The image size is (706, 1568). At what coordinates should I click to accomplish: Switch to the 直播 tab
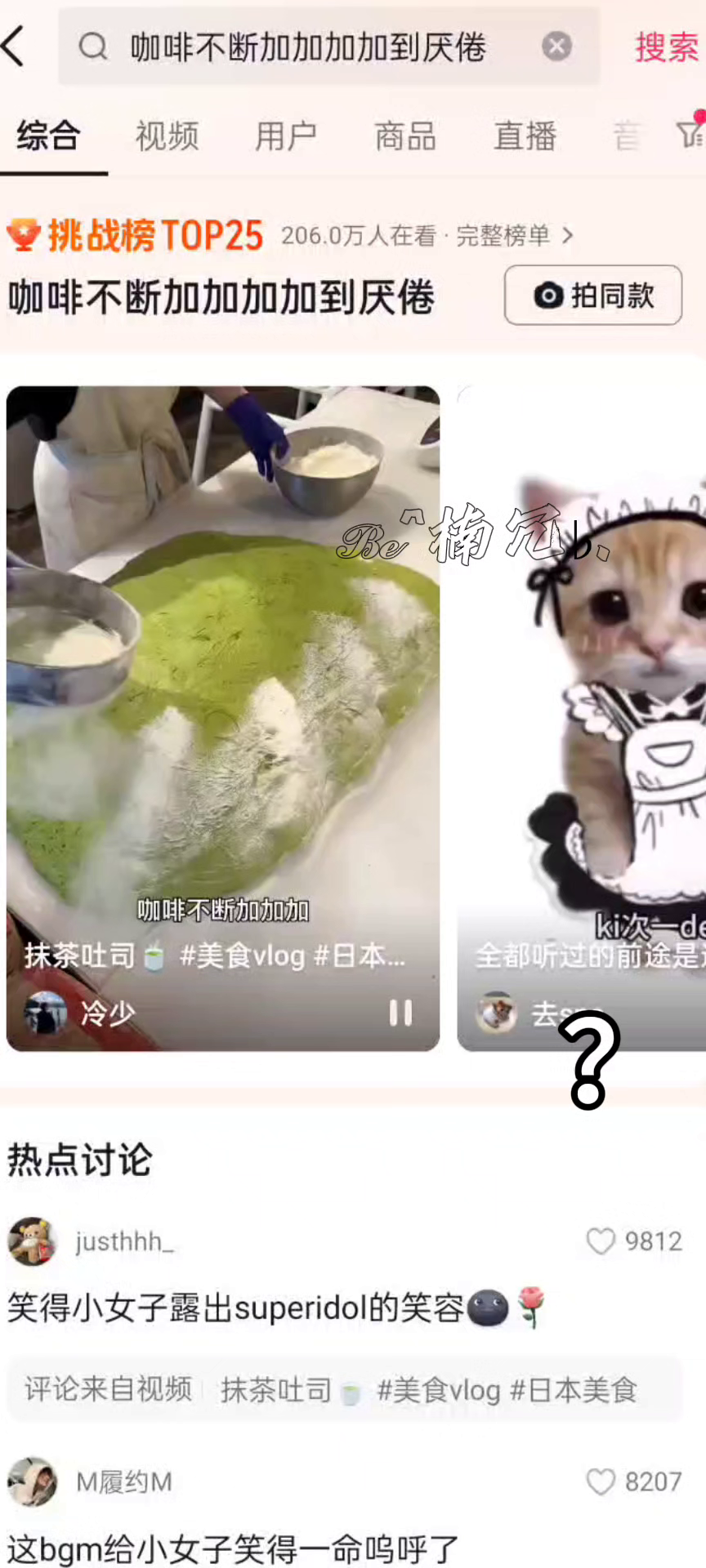pos(525,136)
